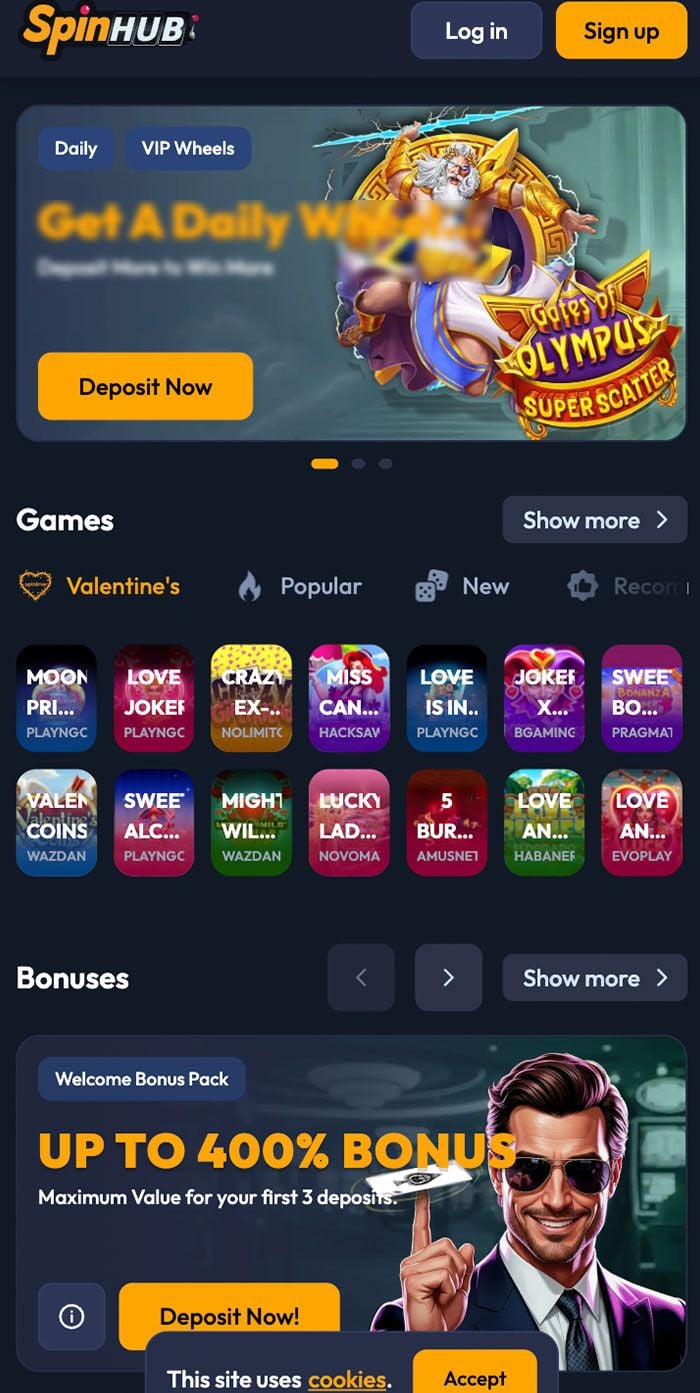Show more bonuses
This screenshot has width=700, height=1393.
(x=594, y=978)
